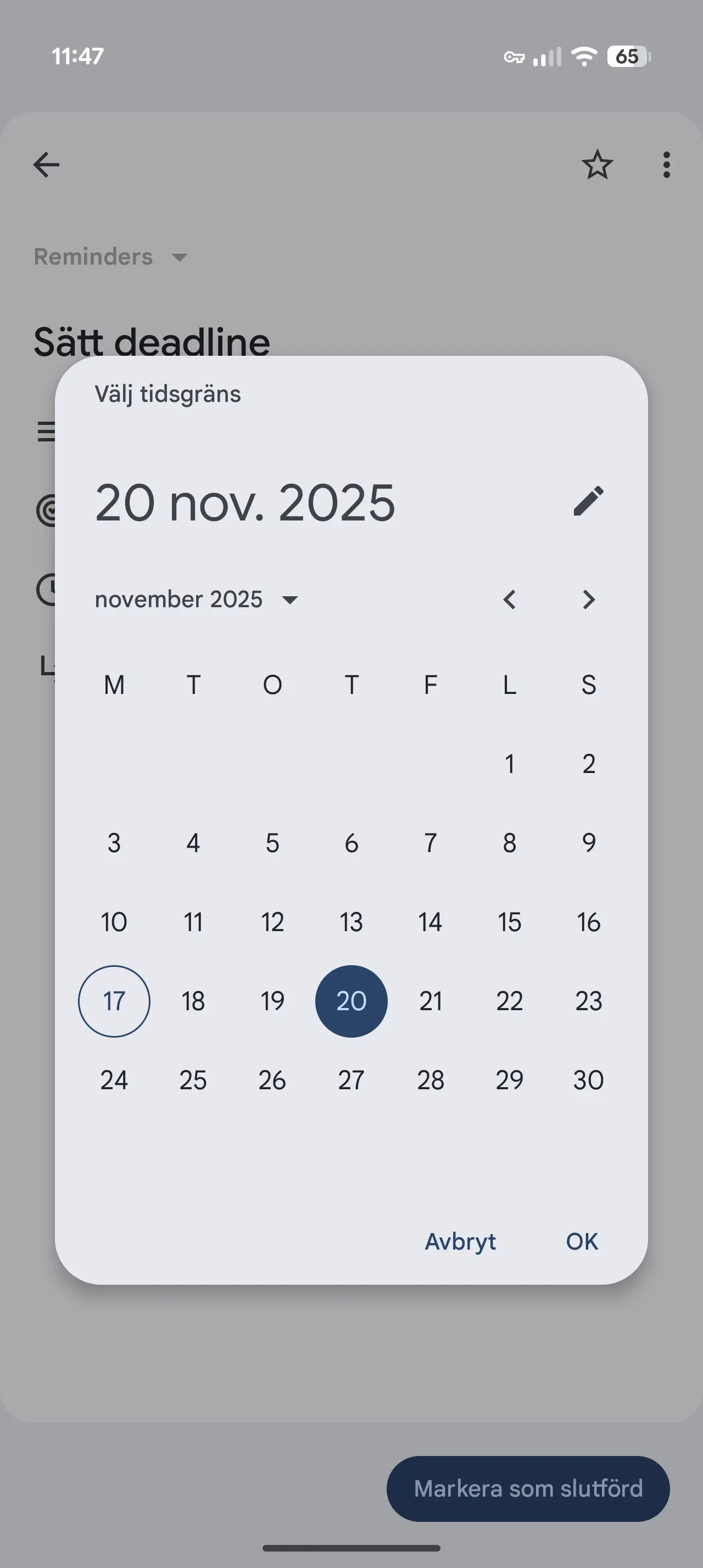Select 24 november in the calendar

pyautogui.click(x=114, y=1080)
